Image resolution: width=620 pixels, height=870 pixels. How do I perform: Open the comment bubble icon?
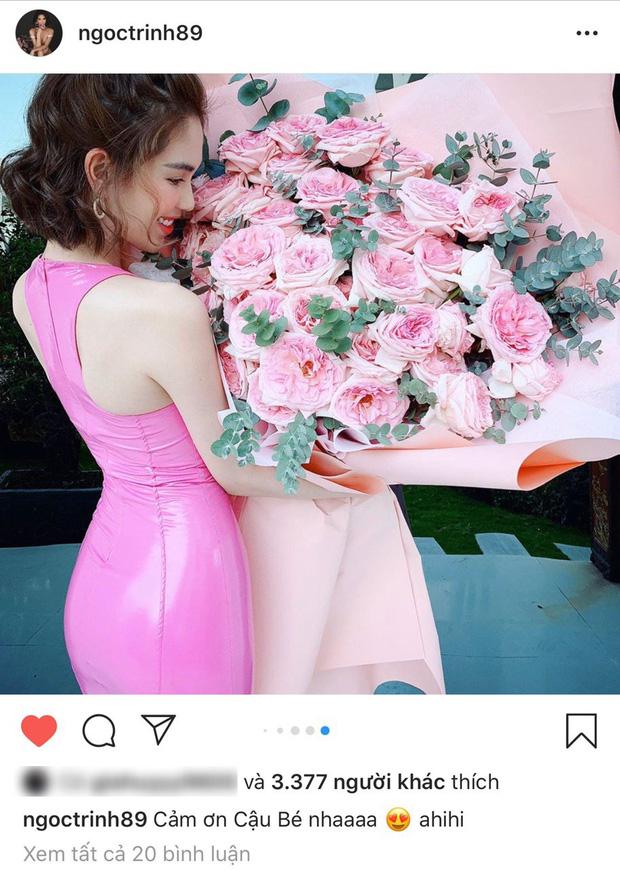click(x=98, y=730)
